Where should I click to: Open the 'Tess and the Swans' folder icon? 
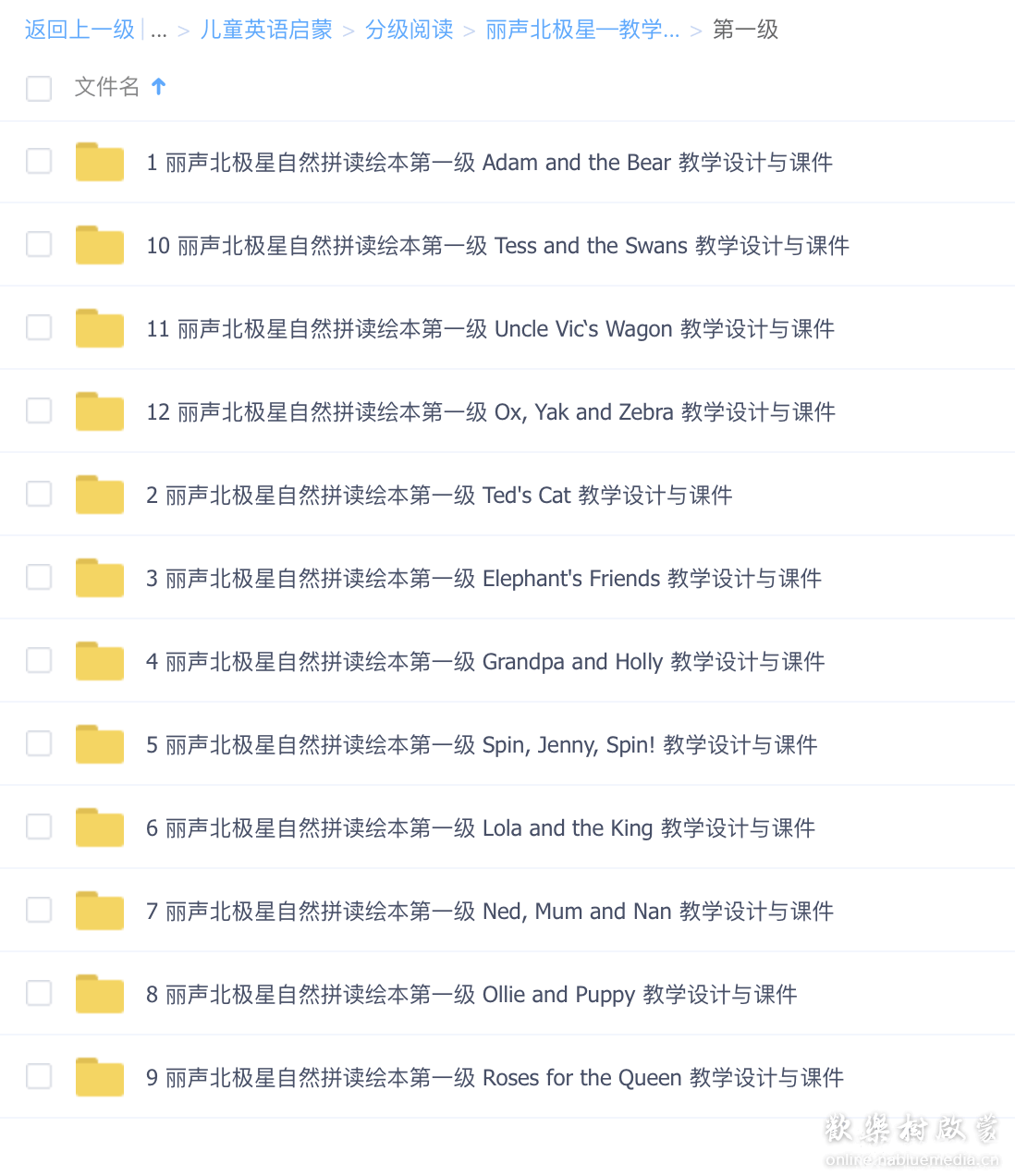point(99,244)
